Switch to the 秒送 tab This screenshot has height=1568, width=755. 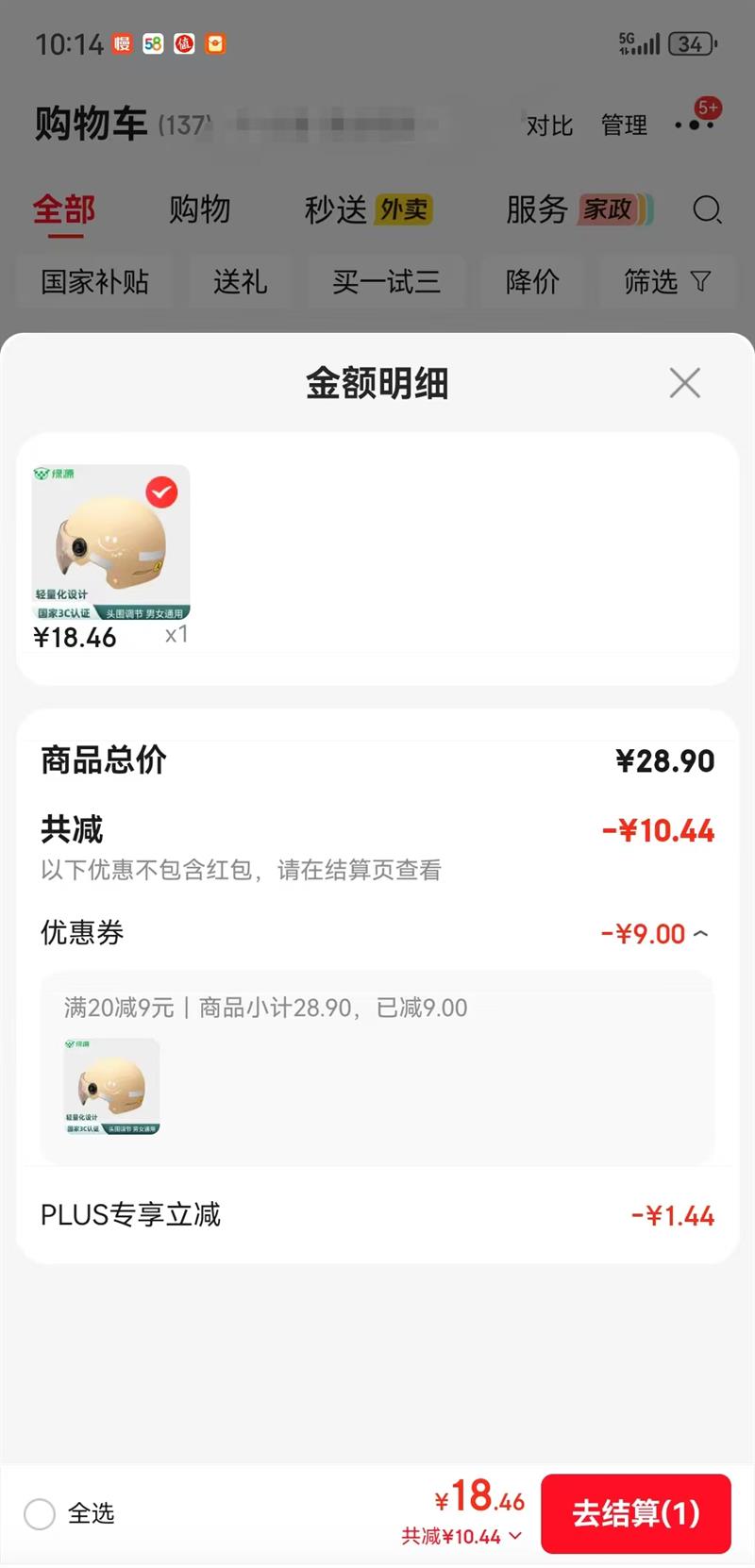tap(335, 210)
